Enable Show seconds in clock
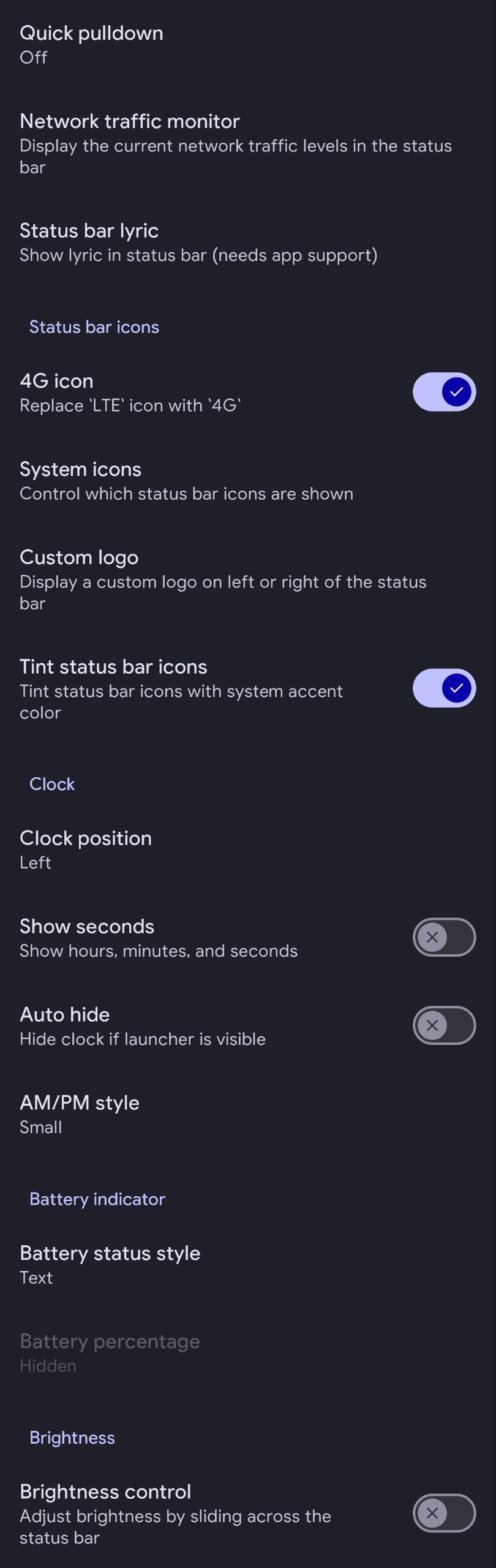496x1568 pixels. [x=444, y=937]
